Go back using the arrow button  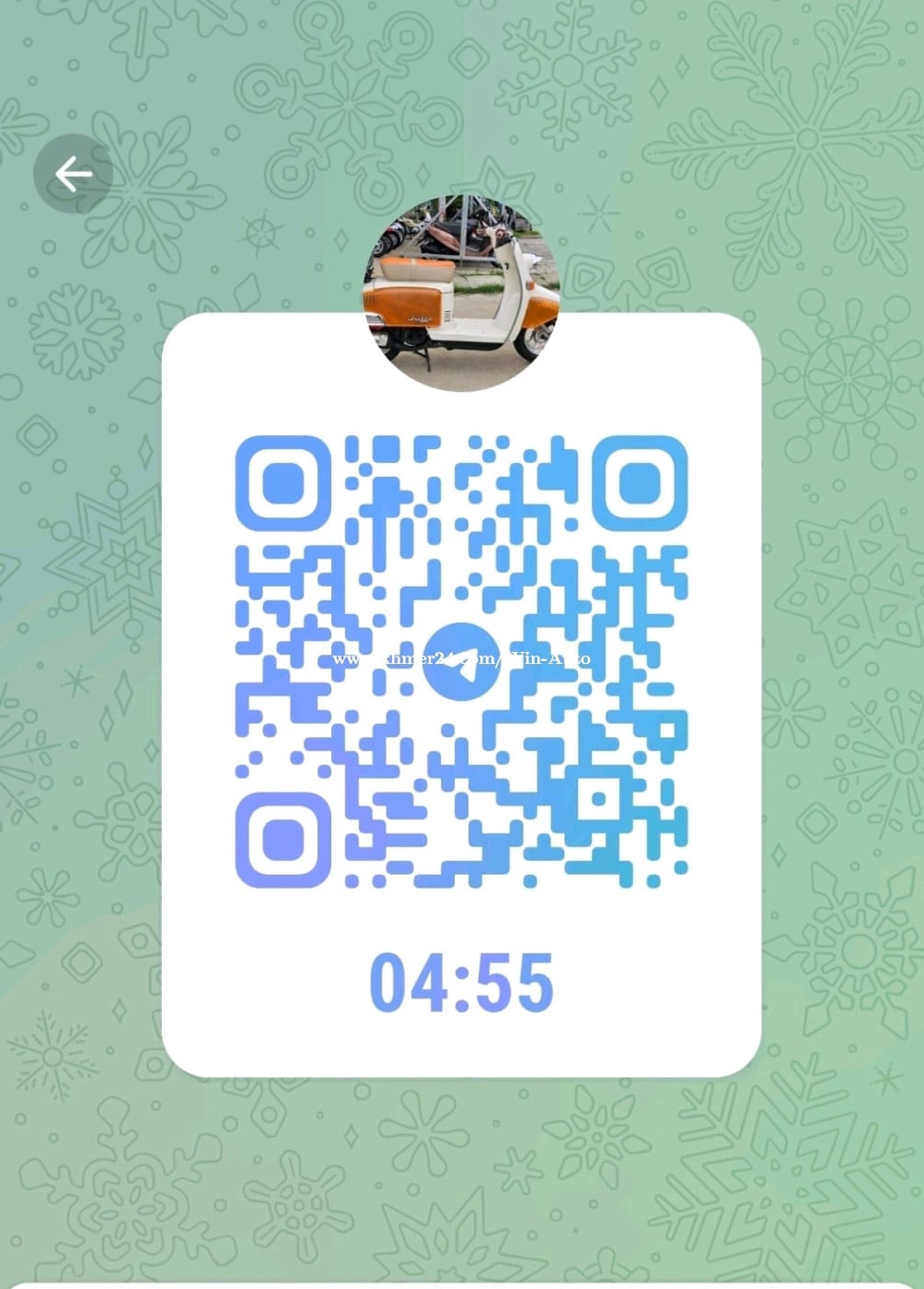pos(73,174)
